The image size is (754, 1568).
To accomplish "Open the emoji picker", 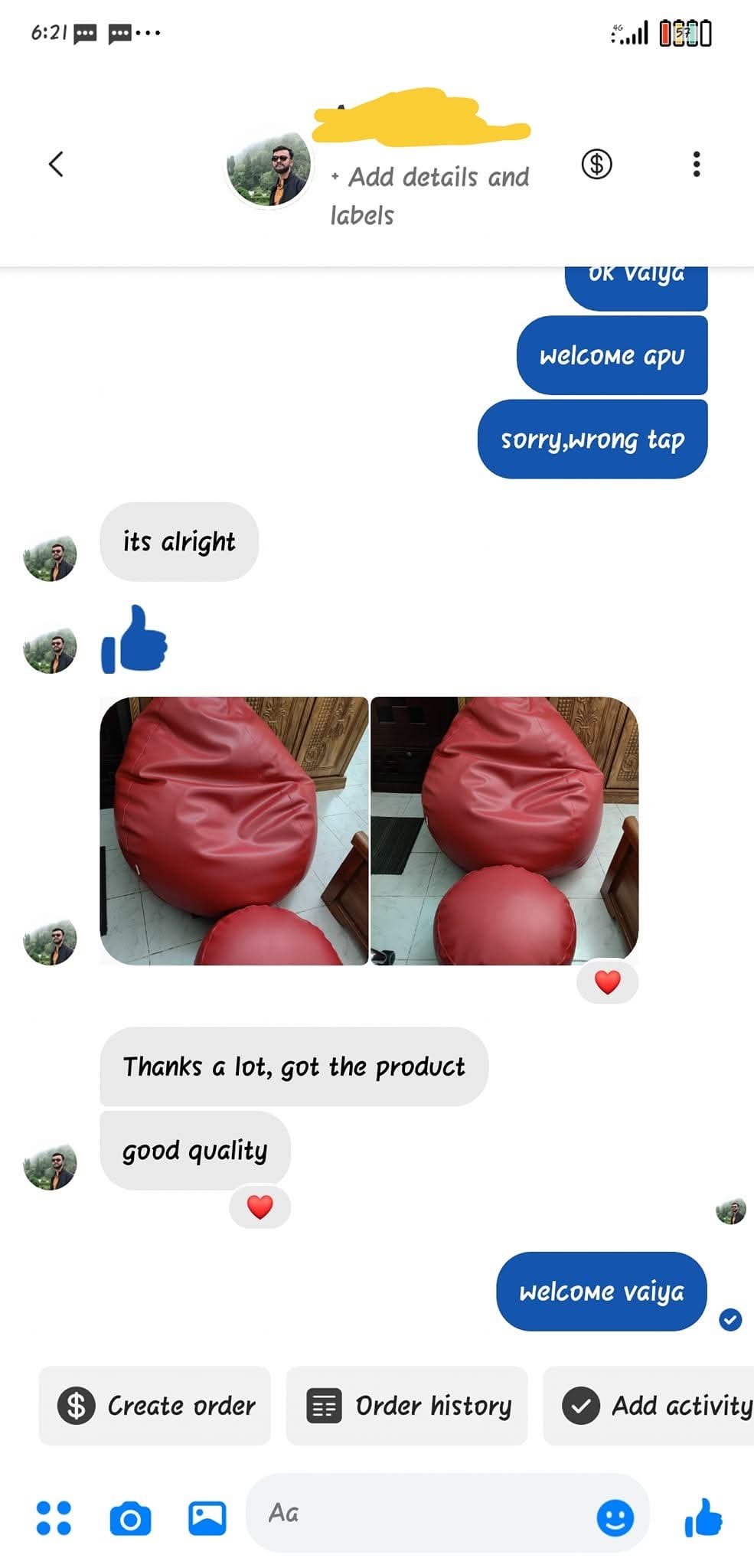I will 615,1517.
